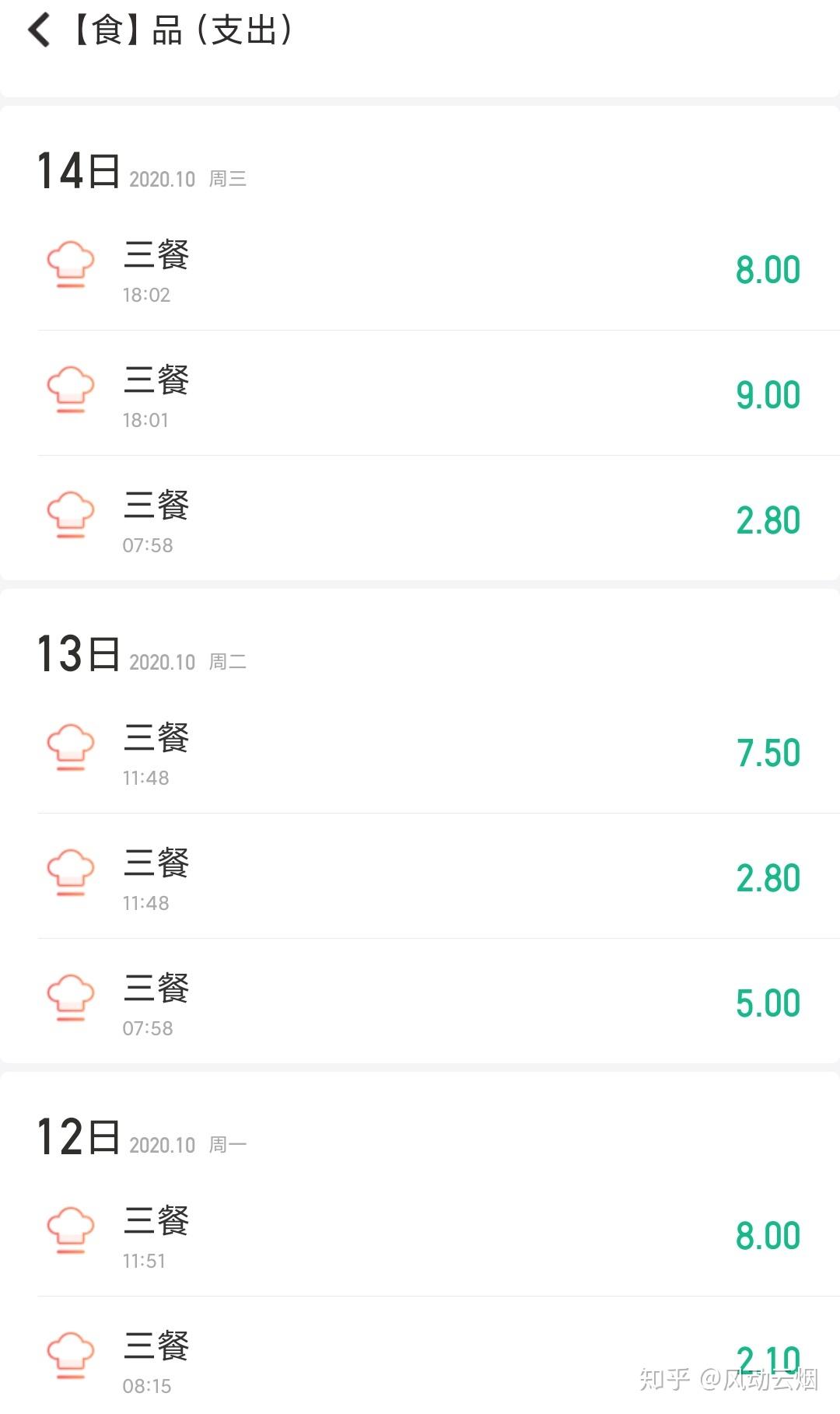
Task: Open the 9.00 三餐 entry at 18:01
Action: pos(420,394)
